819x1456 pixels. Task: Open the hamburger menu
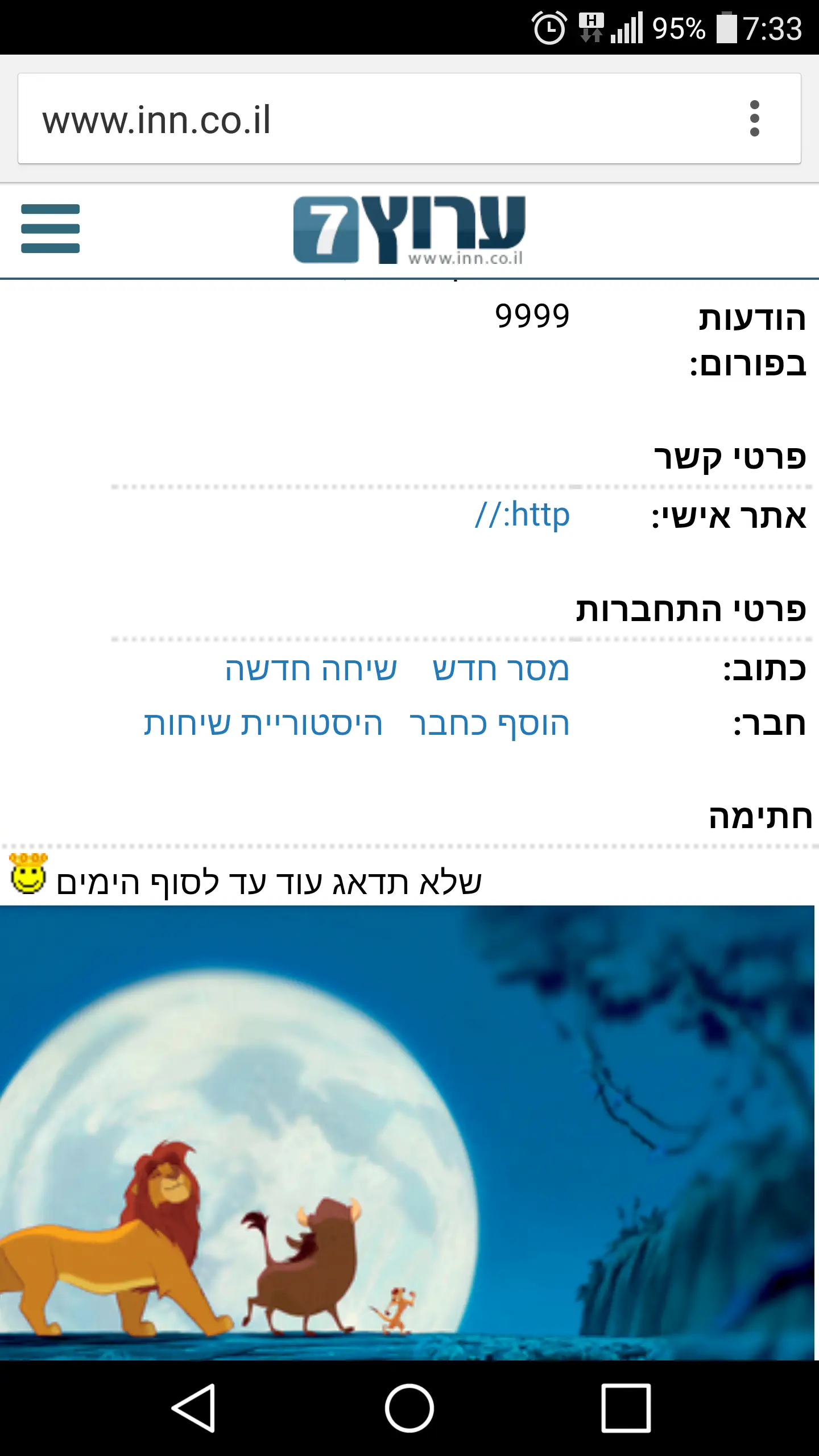click(x=50, y=229)
